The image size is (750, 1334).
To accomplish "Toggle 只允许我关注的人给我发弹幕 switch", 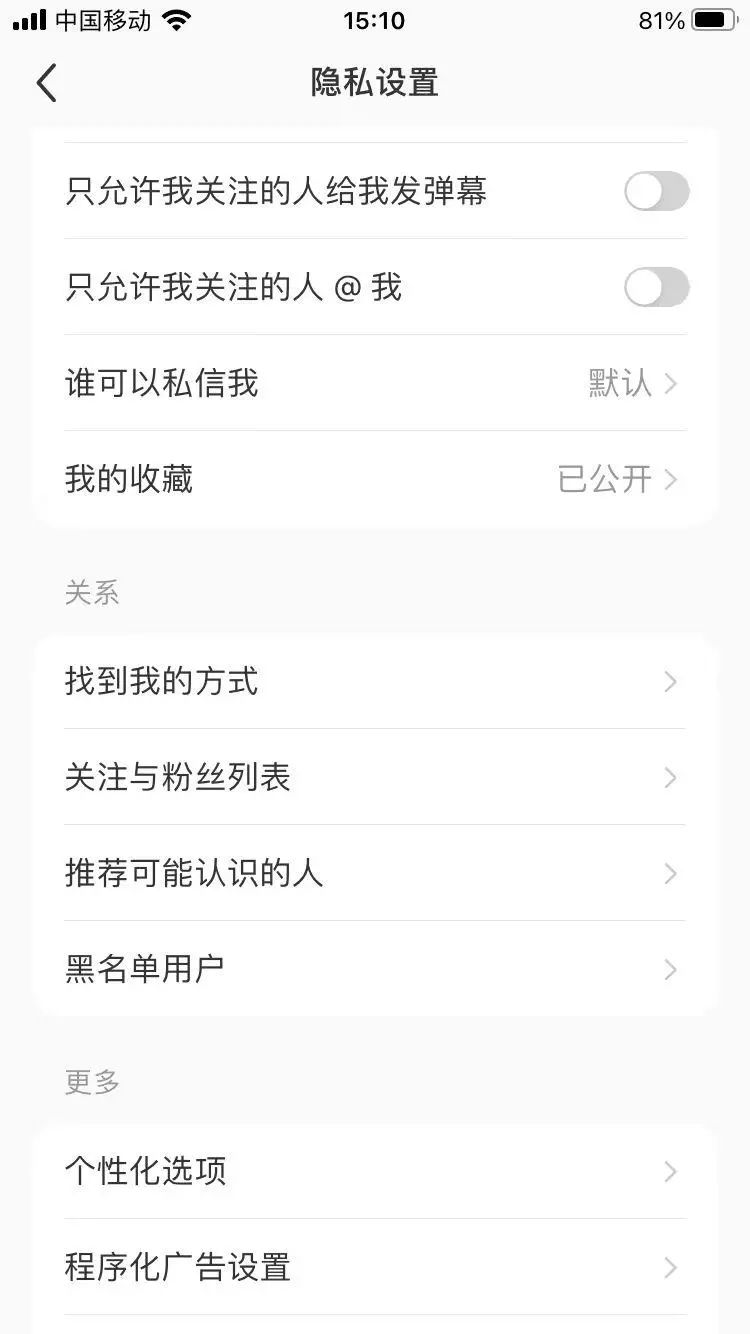I will (x=656, y=191).
